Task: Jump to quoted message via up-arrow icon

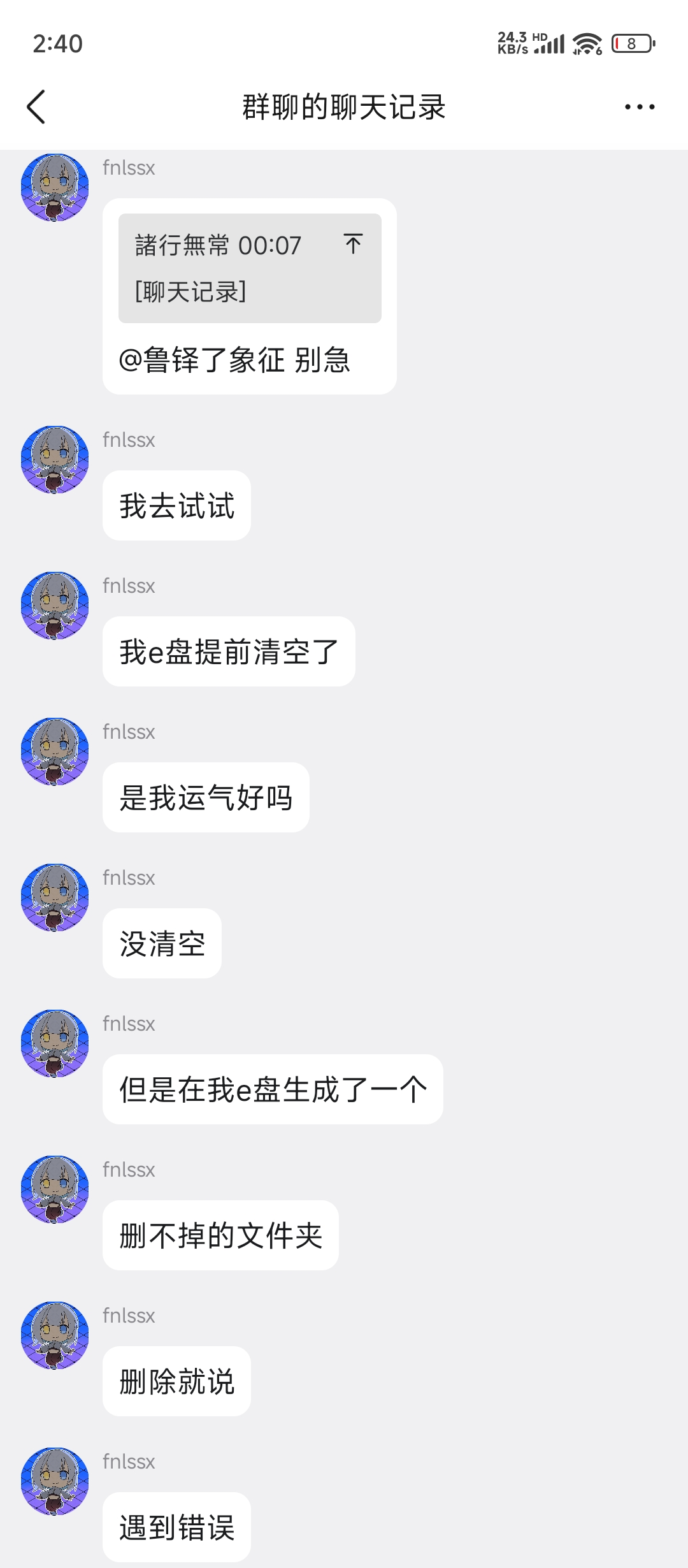Action: 353,244
